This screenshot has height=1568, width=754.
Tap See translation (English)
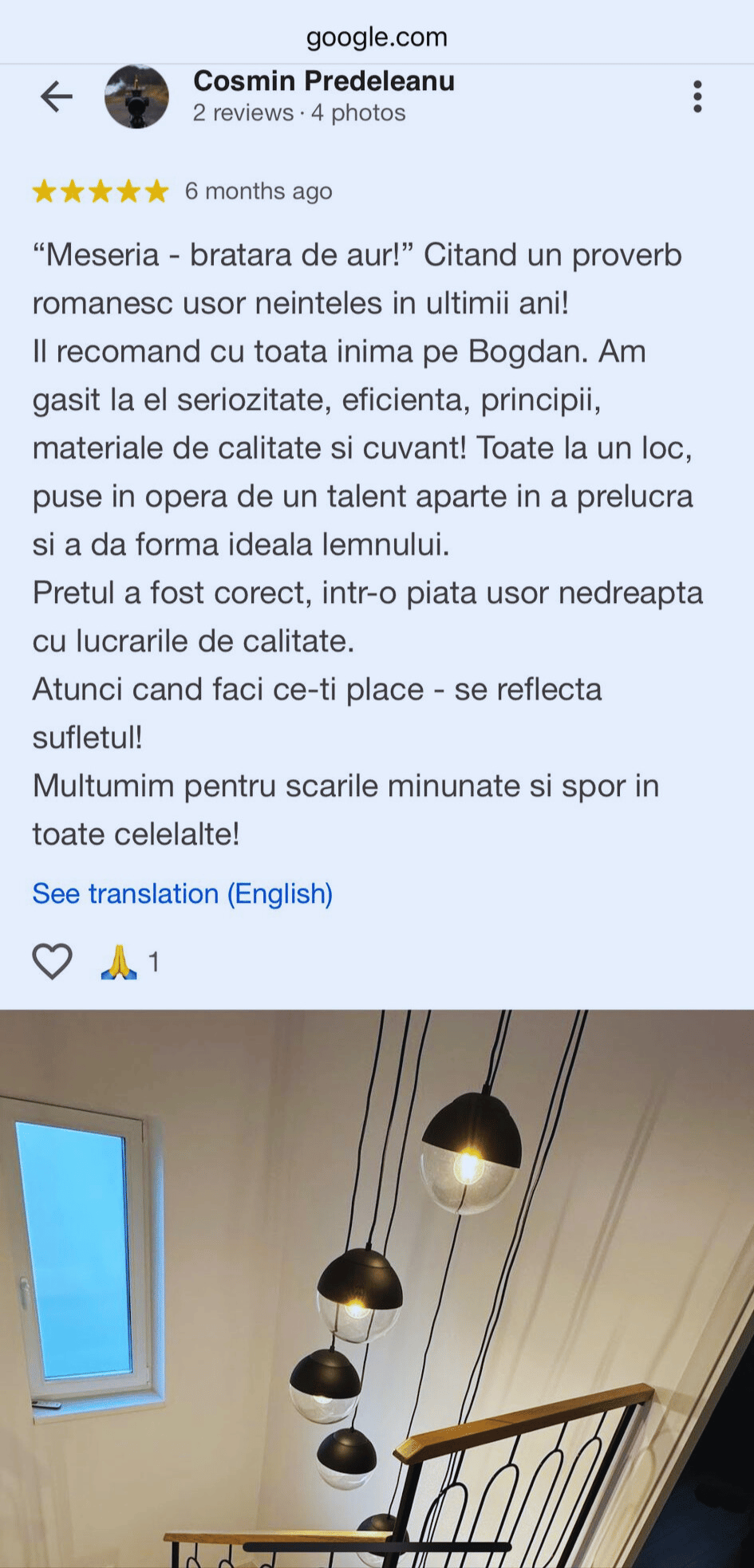coord(182,894)
